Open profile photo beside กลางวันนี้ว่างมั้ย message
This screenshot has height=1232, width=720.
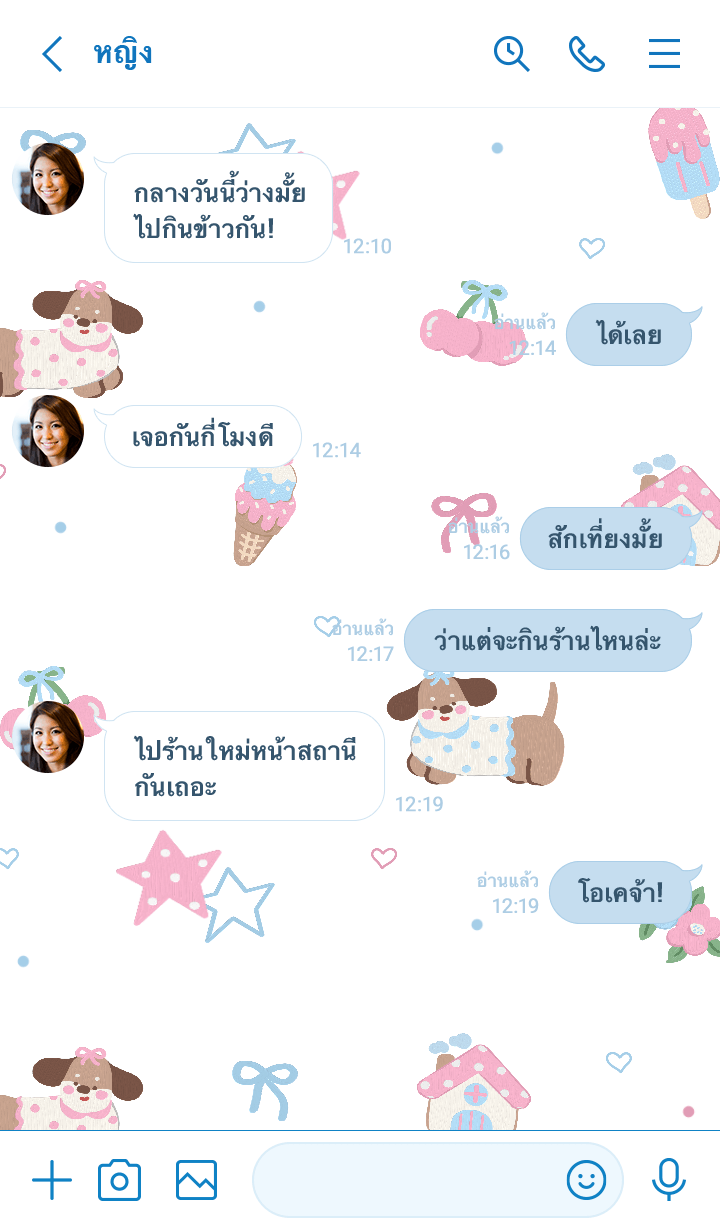coord(48,179)
